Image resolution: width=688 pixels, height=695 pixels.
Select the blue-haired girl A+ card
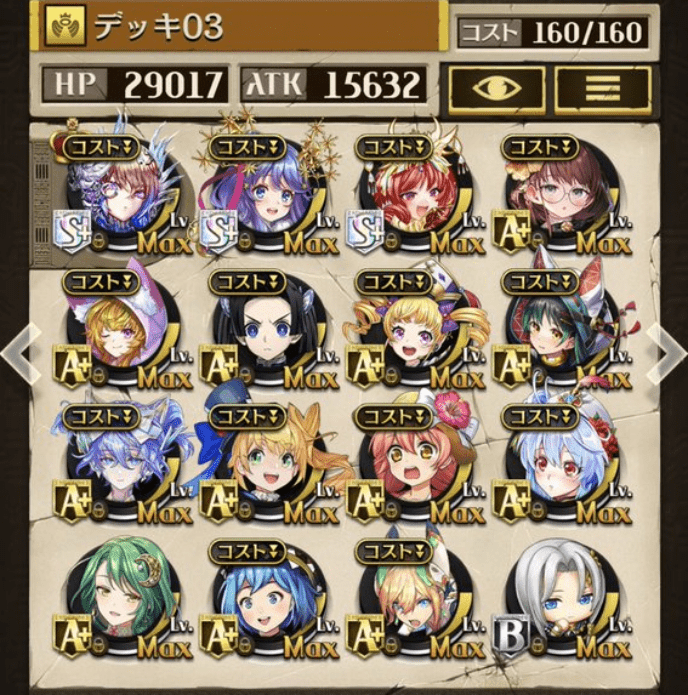pyautogui.click(x=268, y=600)
